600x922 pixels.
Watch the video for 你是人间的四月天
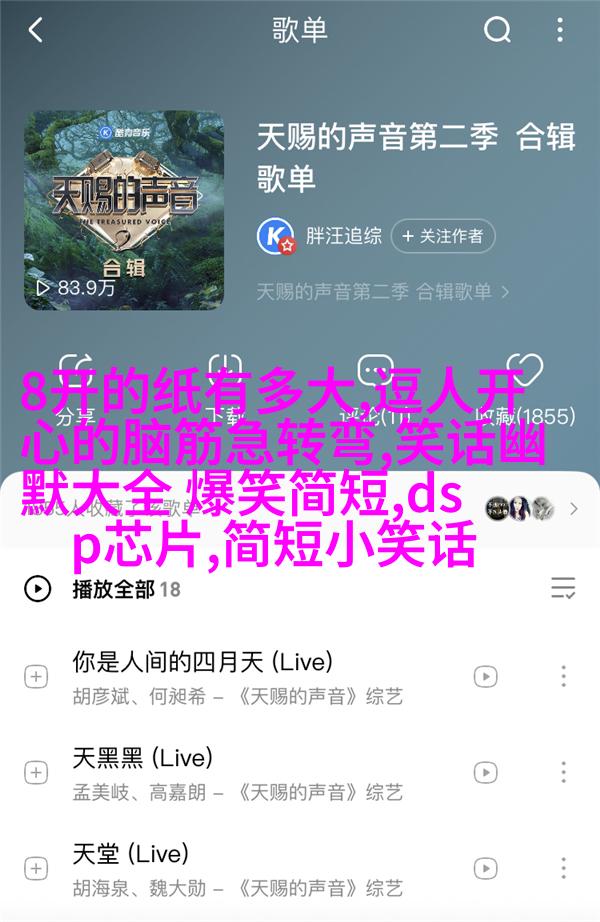(486, 677)
